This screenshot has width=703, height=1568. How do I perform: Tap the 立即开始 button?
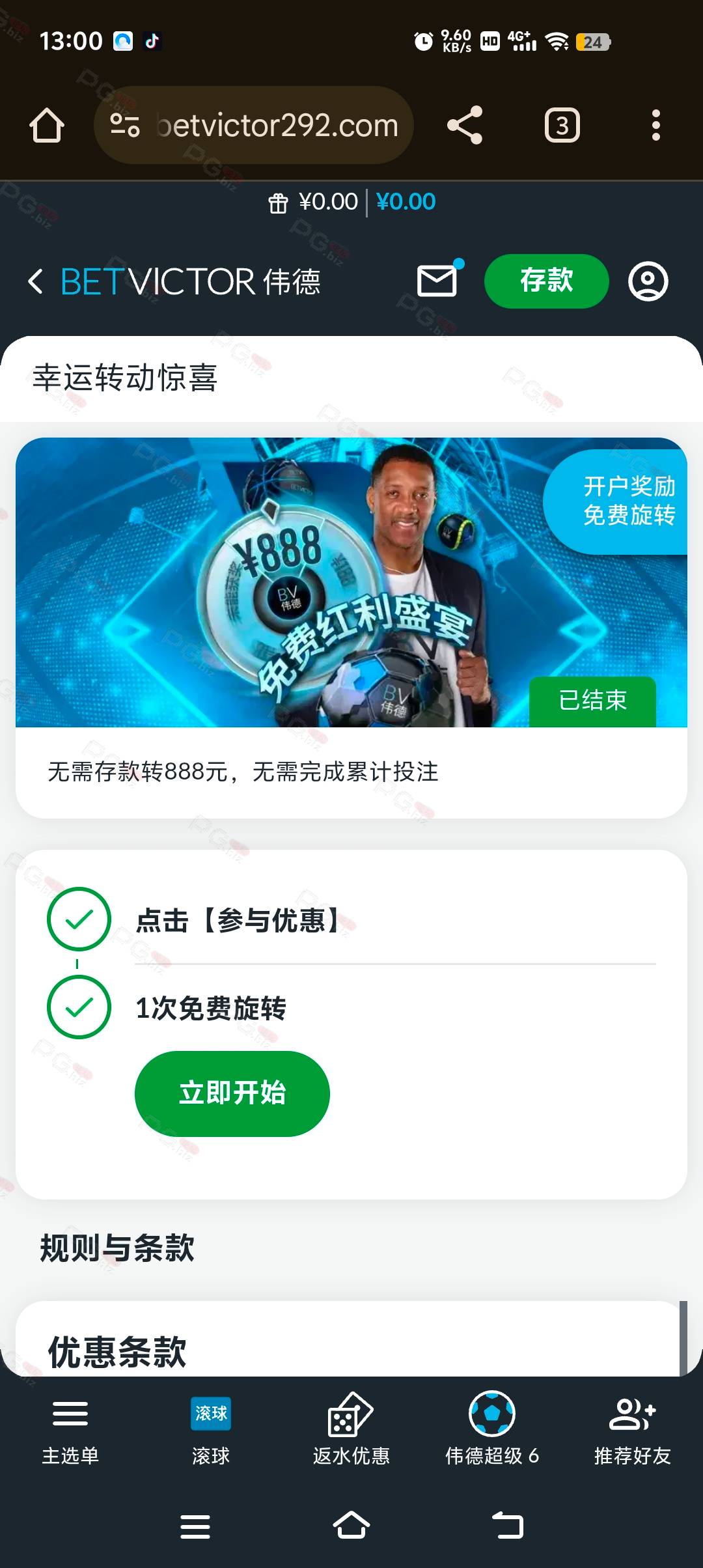point(232,1093)
